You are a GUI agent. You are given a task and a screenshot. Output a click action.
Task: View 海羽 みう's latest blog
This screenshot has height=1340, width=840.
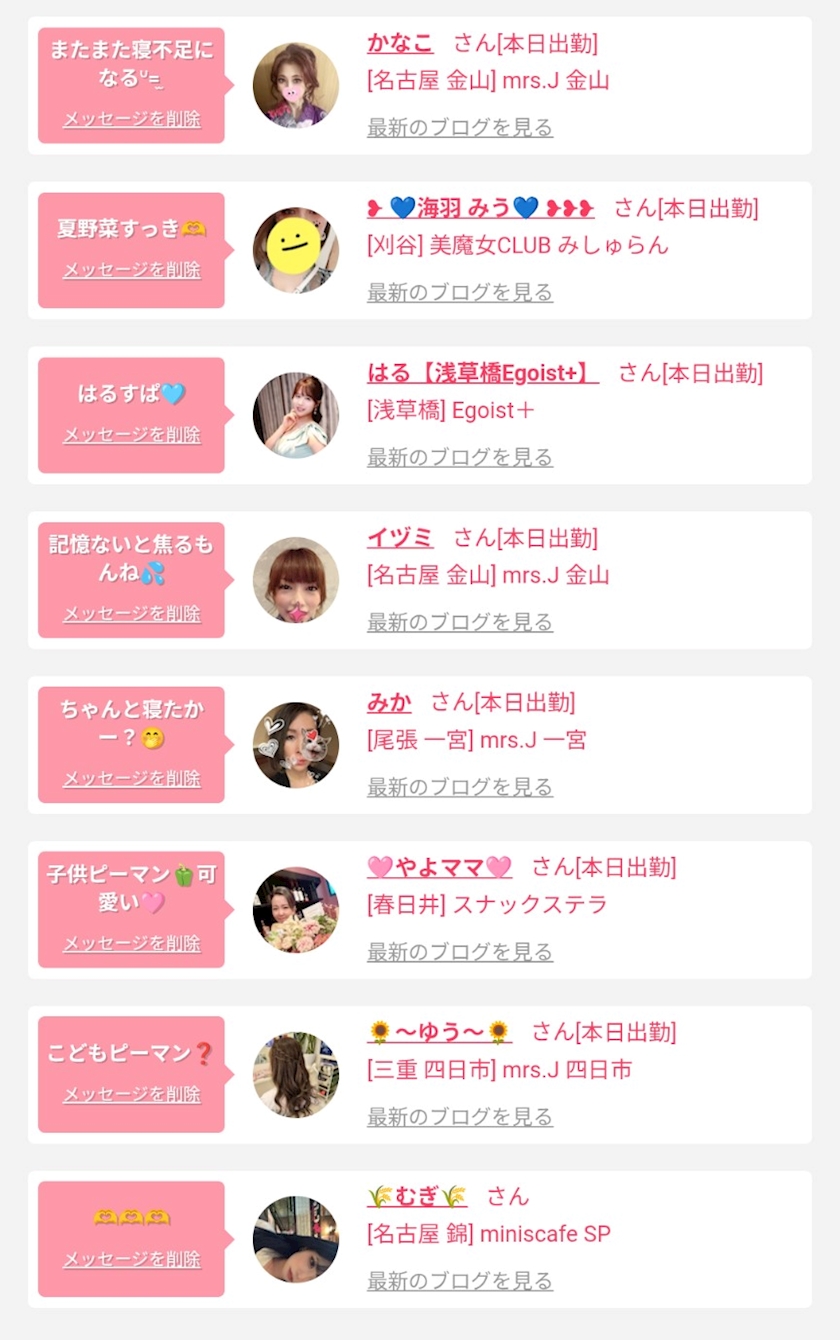(459, 292)
